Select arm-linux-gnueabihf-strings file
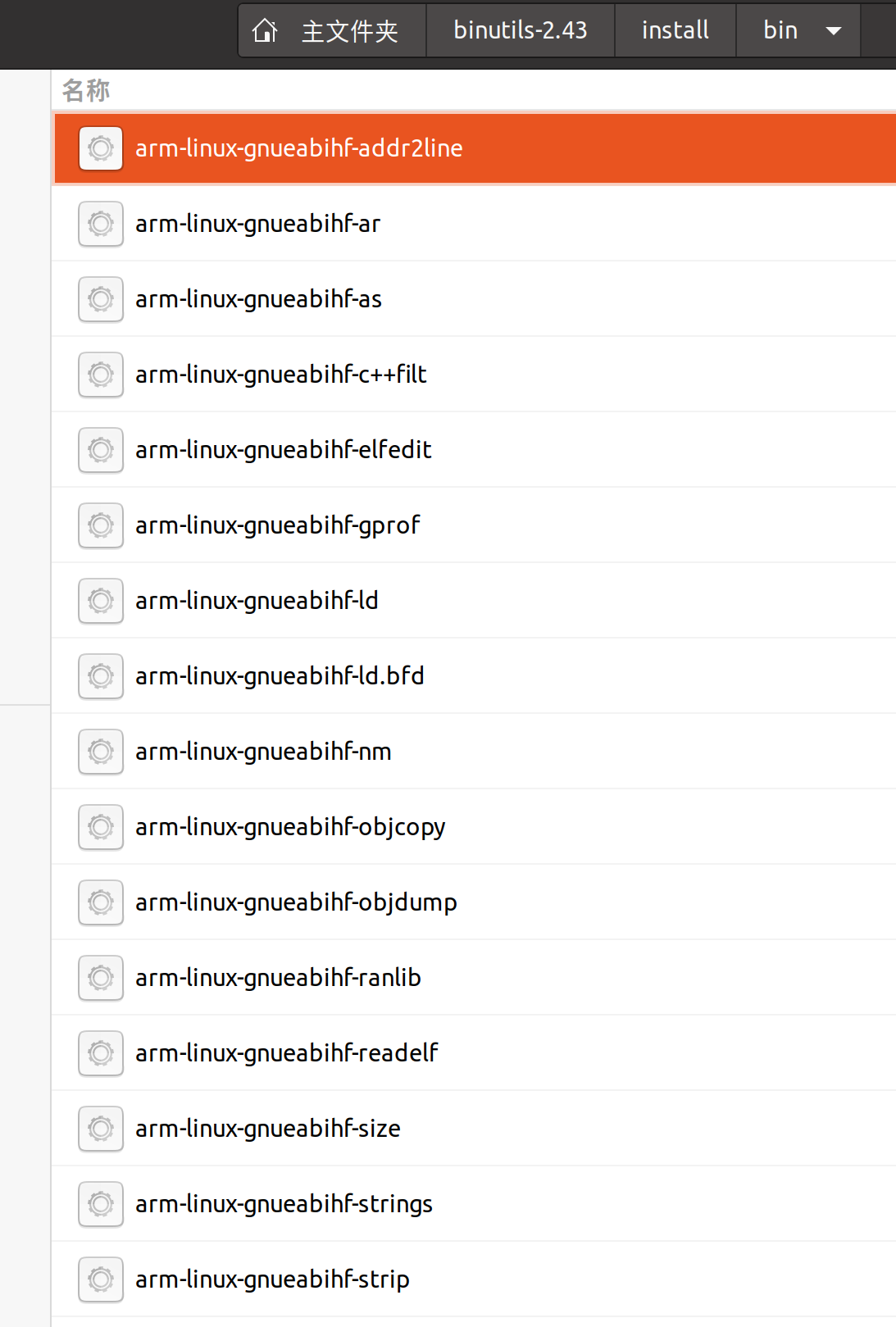Viewport: 896px width, 1327px height. click(284, 1204)
